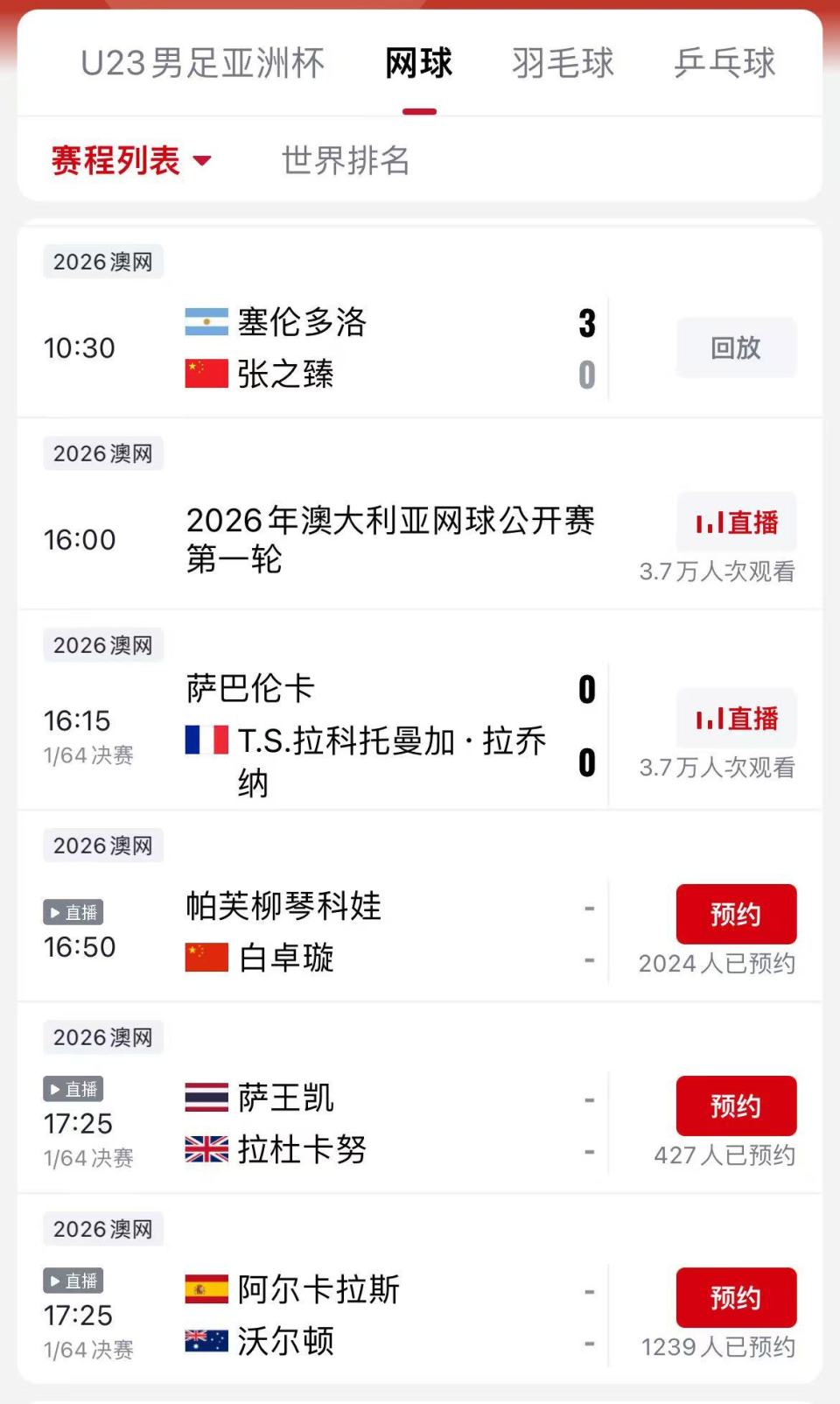Click the Australia flag icon beside 沃尔顿
840x1404 pixels.
point(205,1342)
